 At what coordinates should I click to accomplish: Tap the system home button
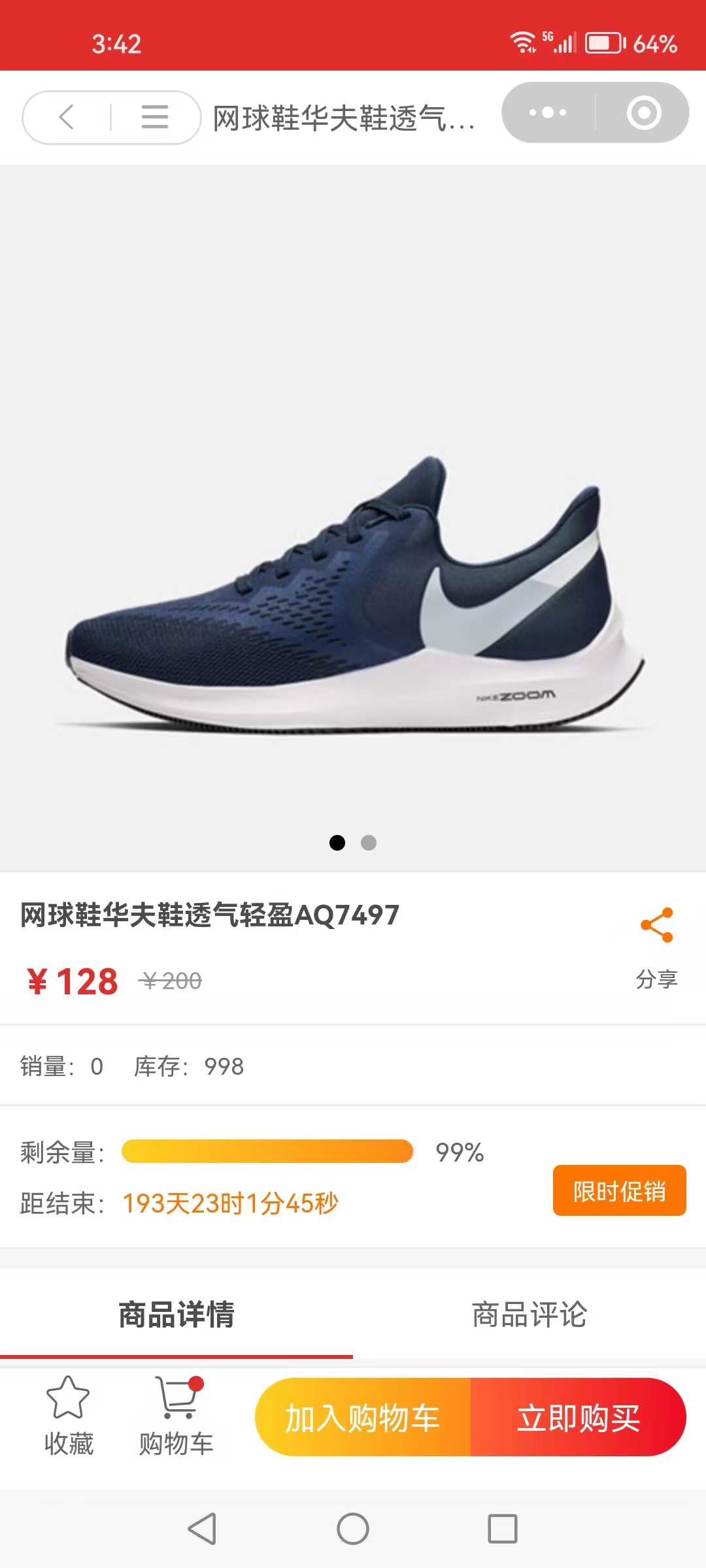point(353,1529)
